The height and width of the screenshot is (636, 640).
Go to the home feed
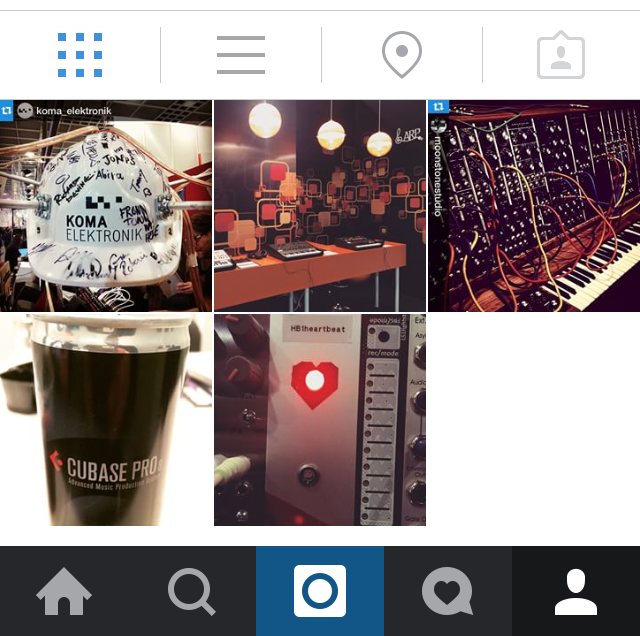coord(64,592)
